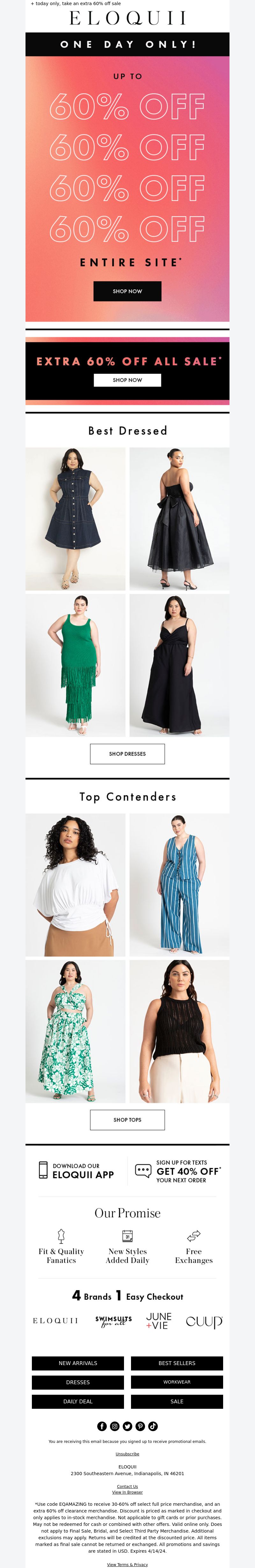Visit the Instagram page icon
Image resolution: width=255 pixels, height=1568 pixels.
click(114, 1426)
